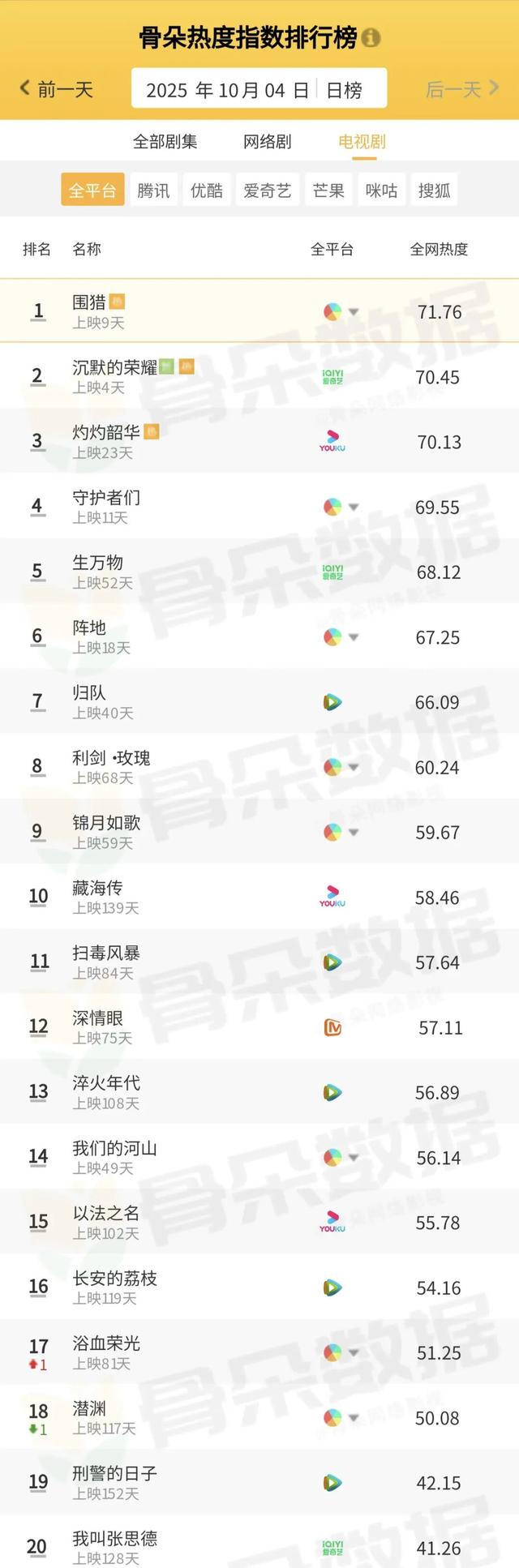Viewport: 519px width, 1568px height.
Task: Switch to the 网络剧 tab
Action: point(267,142)
